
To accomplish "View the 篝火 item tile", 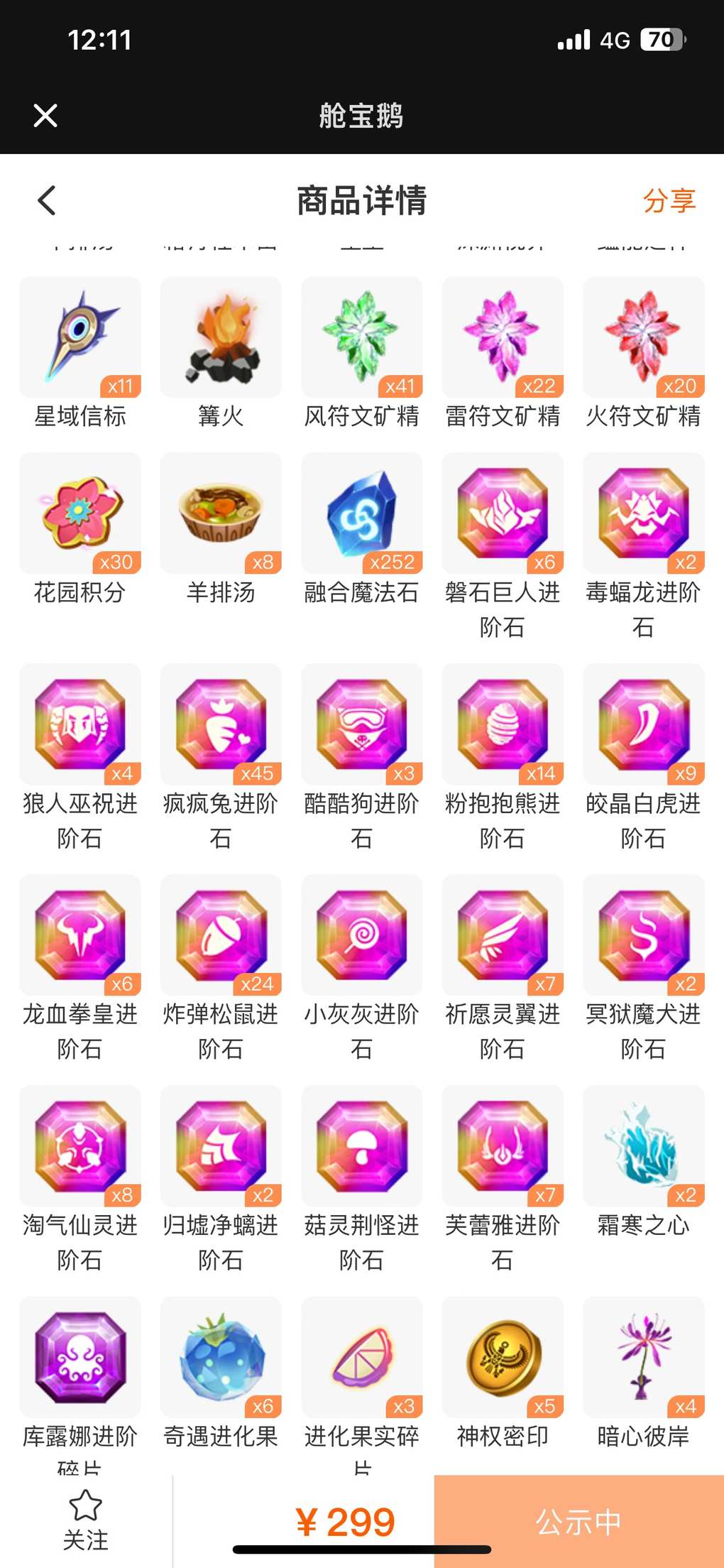I will tap(220, 337).
